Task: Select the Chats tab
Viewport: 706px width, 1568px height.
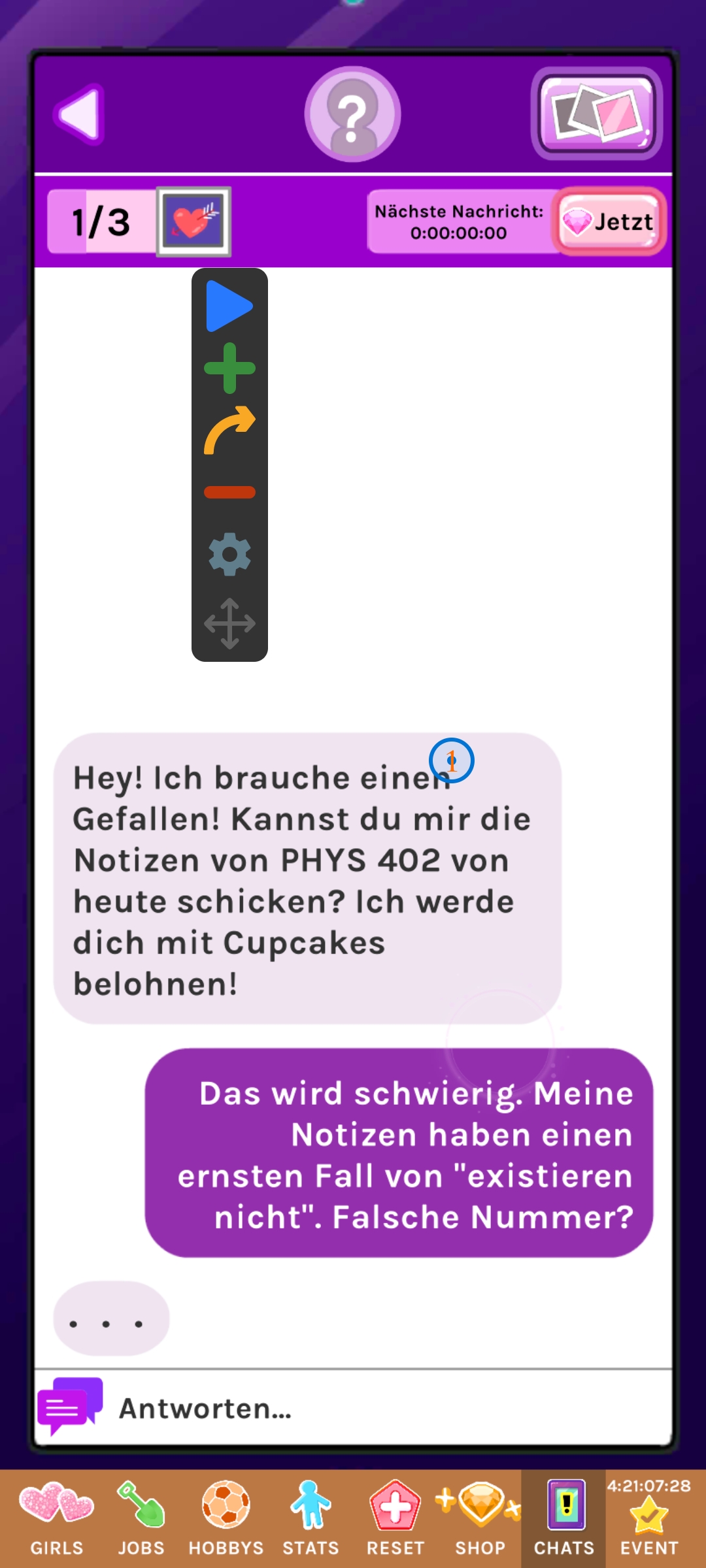Action: tap(564, 1518)
